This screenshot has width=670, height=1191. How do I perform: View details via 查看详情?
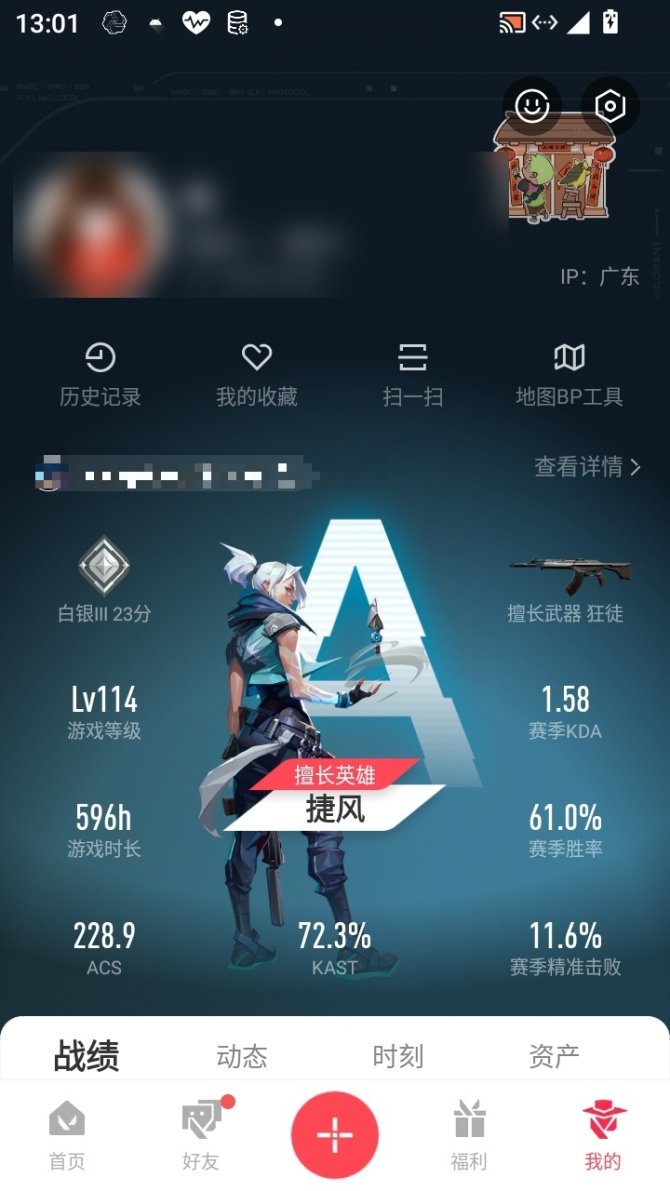pos(587,466)
